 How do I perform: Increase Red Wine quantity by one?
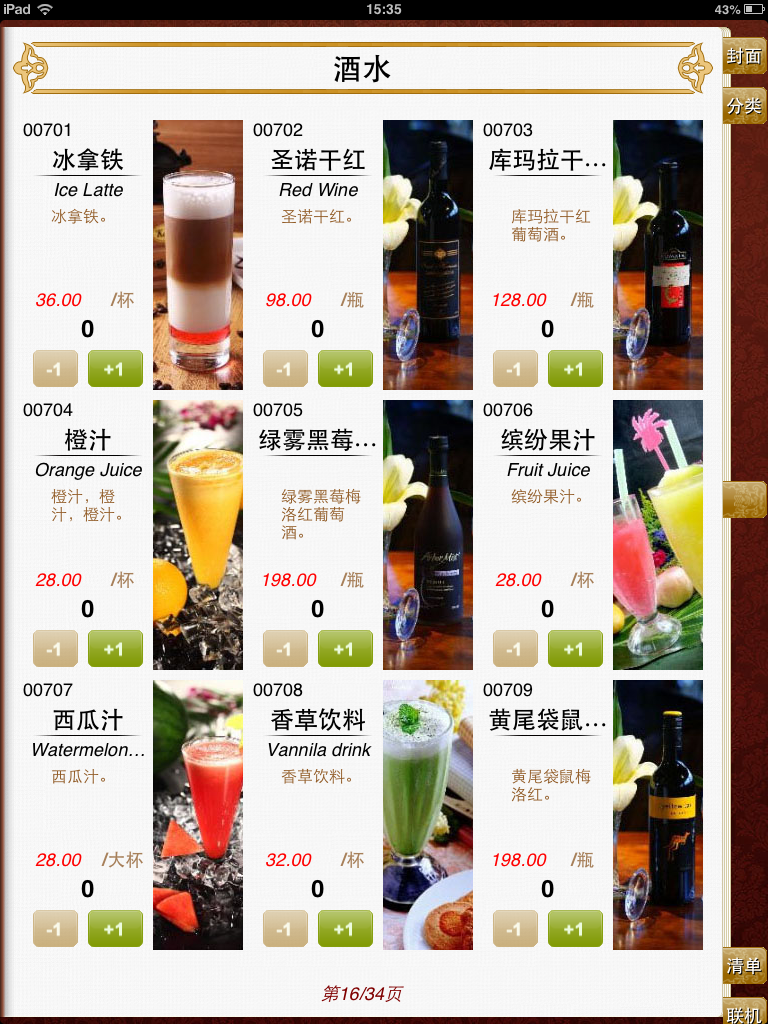345,369
